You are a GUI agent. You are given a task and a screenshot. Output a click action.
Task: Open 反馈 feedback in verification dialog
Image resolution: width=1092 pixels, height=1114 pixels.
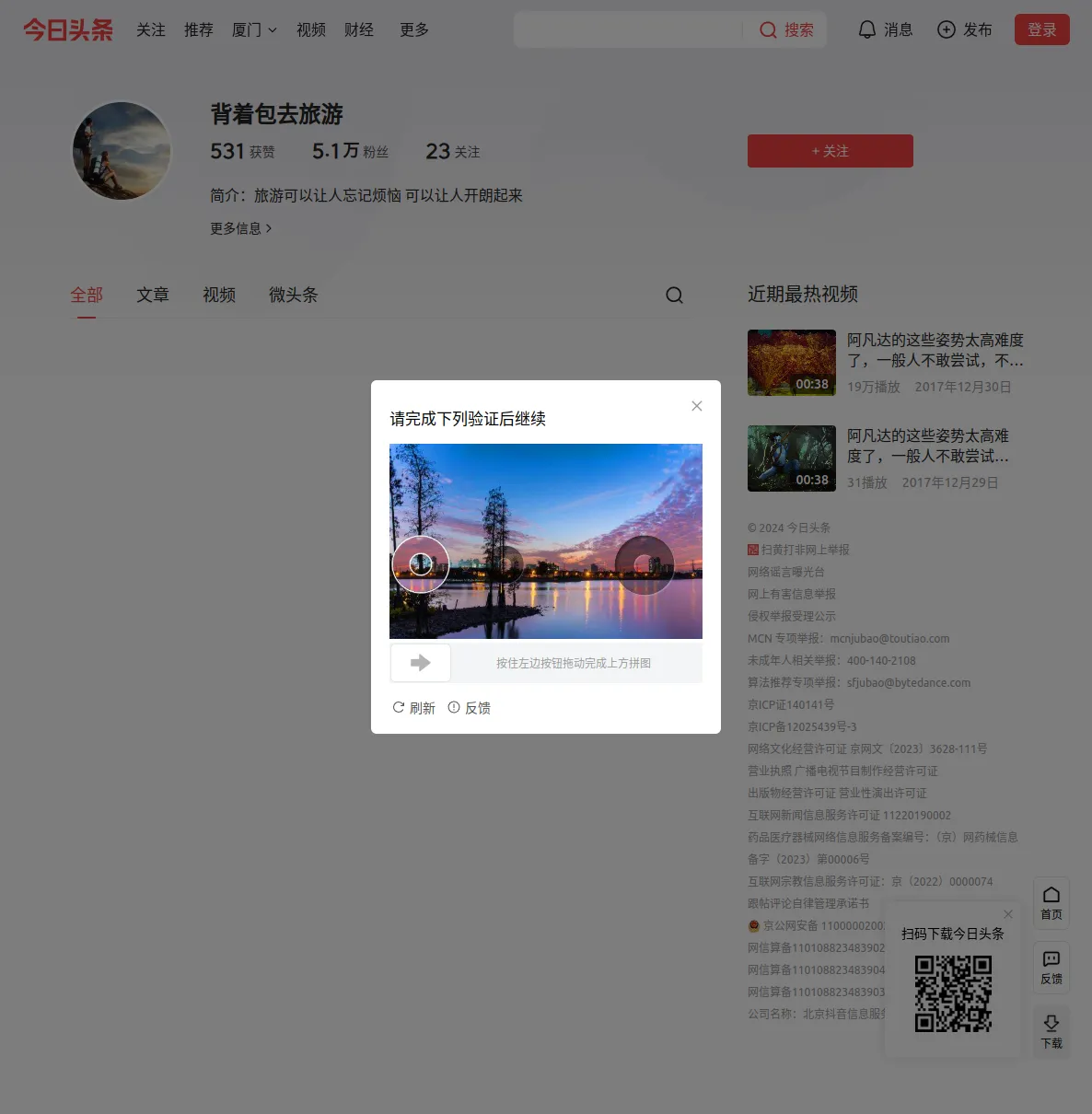tap(469, 708)
